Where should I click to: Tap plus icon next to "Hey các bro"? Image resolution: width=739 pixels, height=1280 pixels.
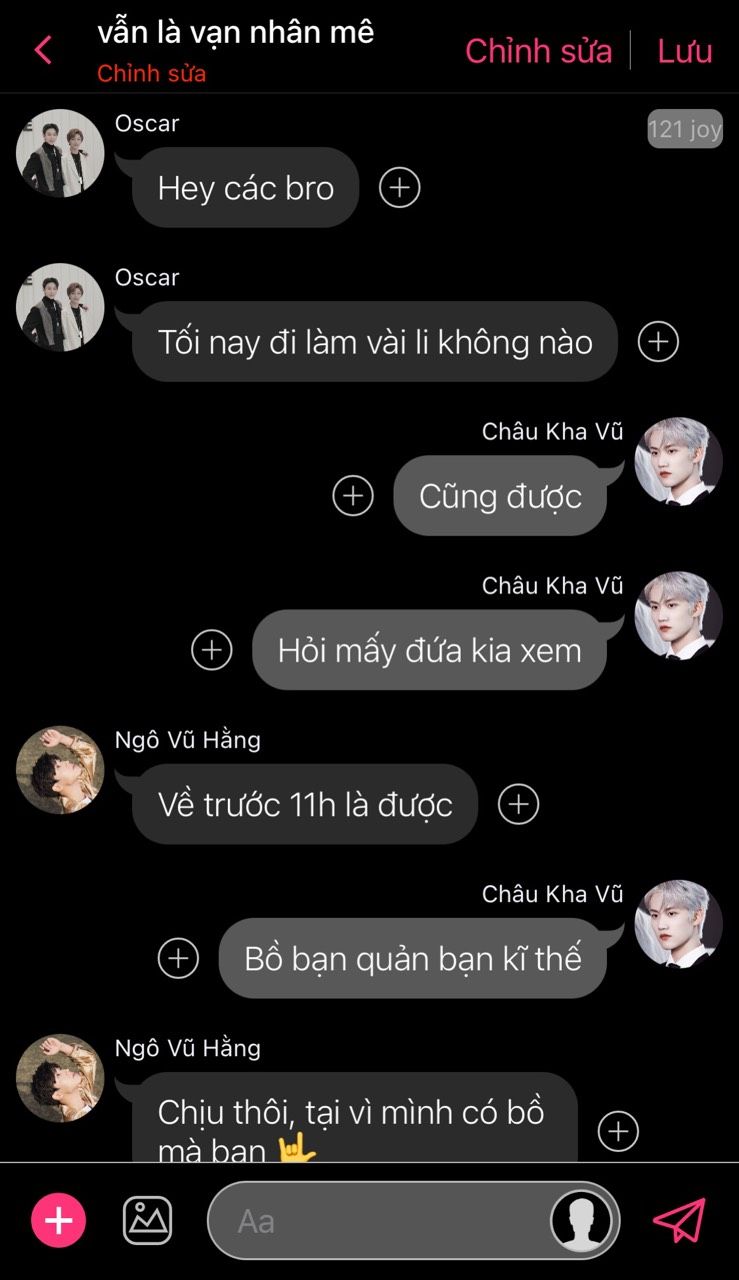(x=399, y=187)
